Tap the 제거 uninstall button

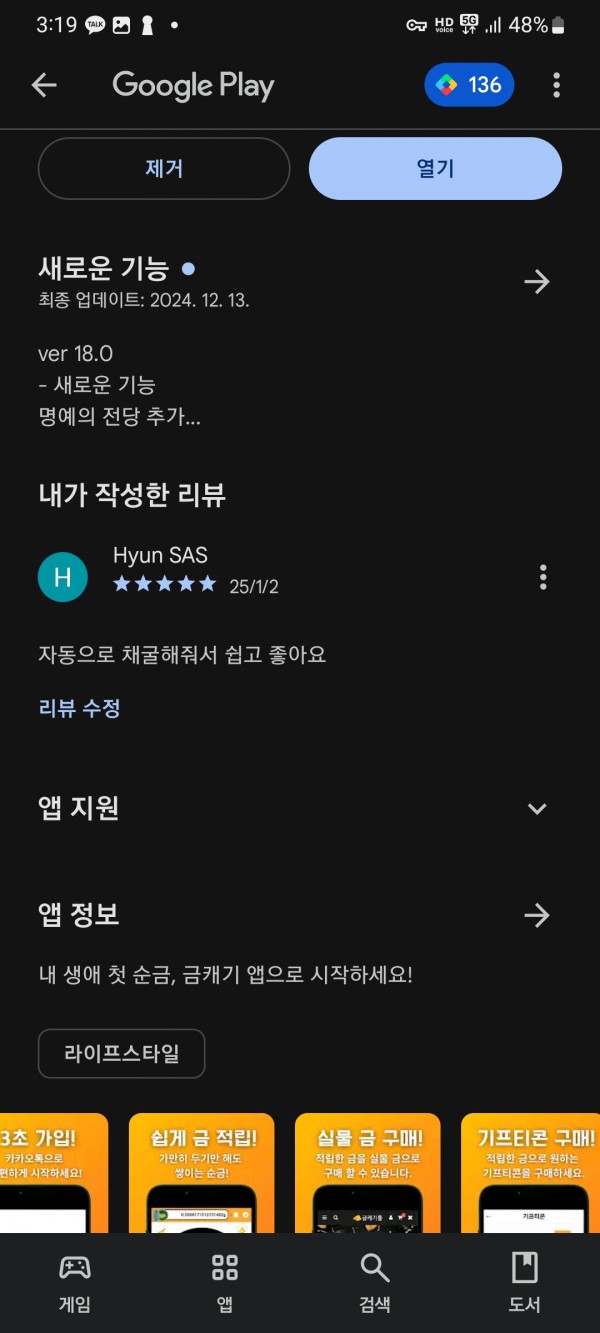point(164,169)
